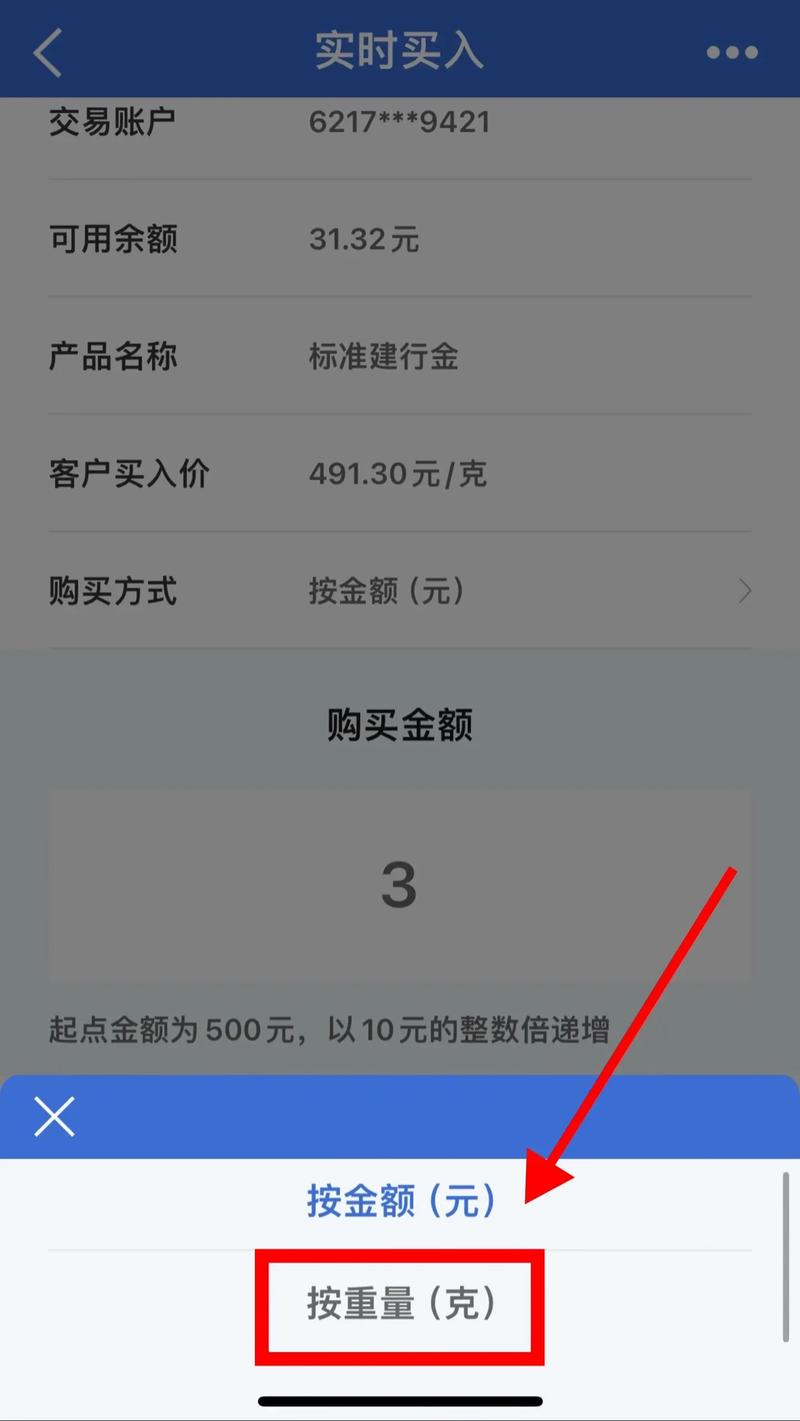Tap the 实时买入 title in the header

pos(400,51)
